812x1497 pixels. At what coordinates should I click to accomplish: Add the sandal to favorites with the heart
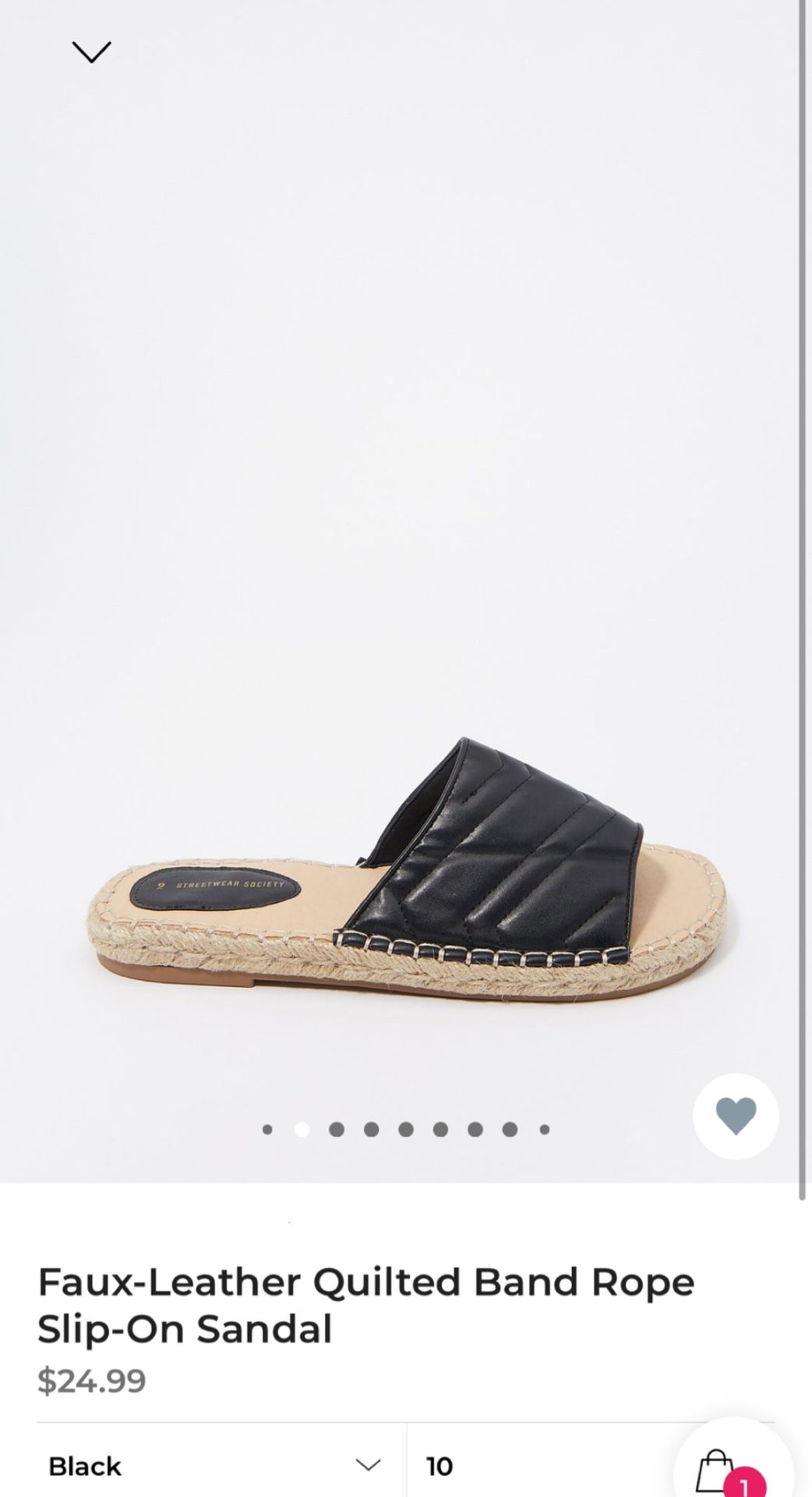click(x=736, y=1116)
